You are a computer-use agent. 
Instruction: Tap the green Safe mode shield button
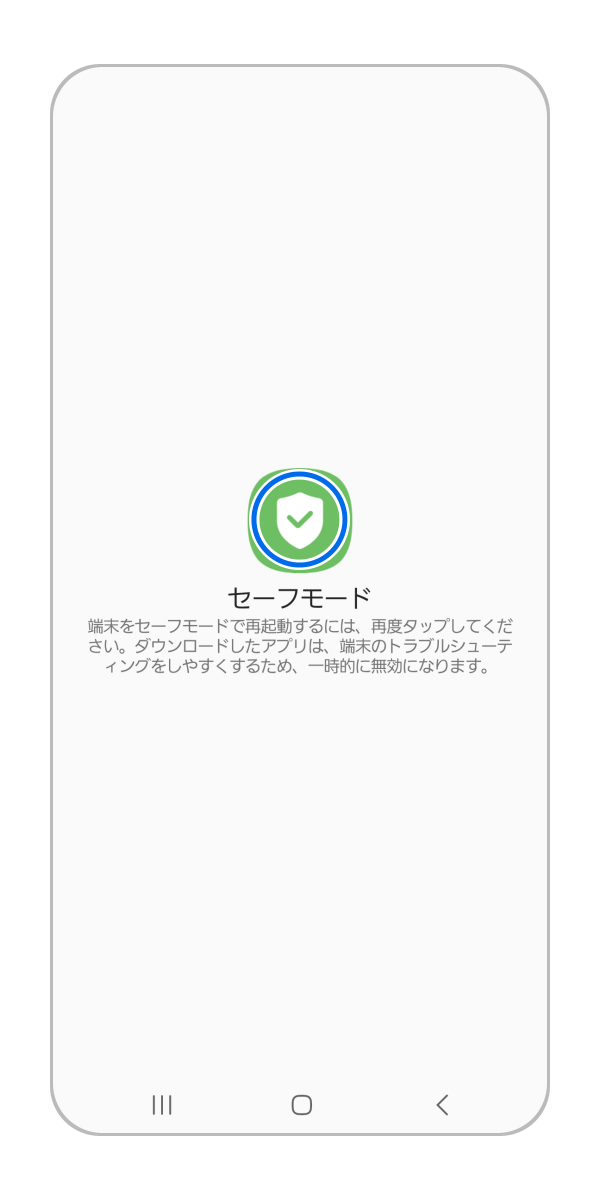click(299, 519)
